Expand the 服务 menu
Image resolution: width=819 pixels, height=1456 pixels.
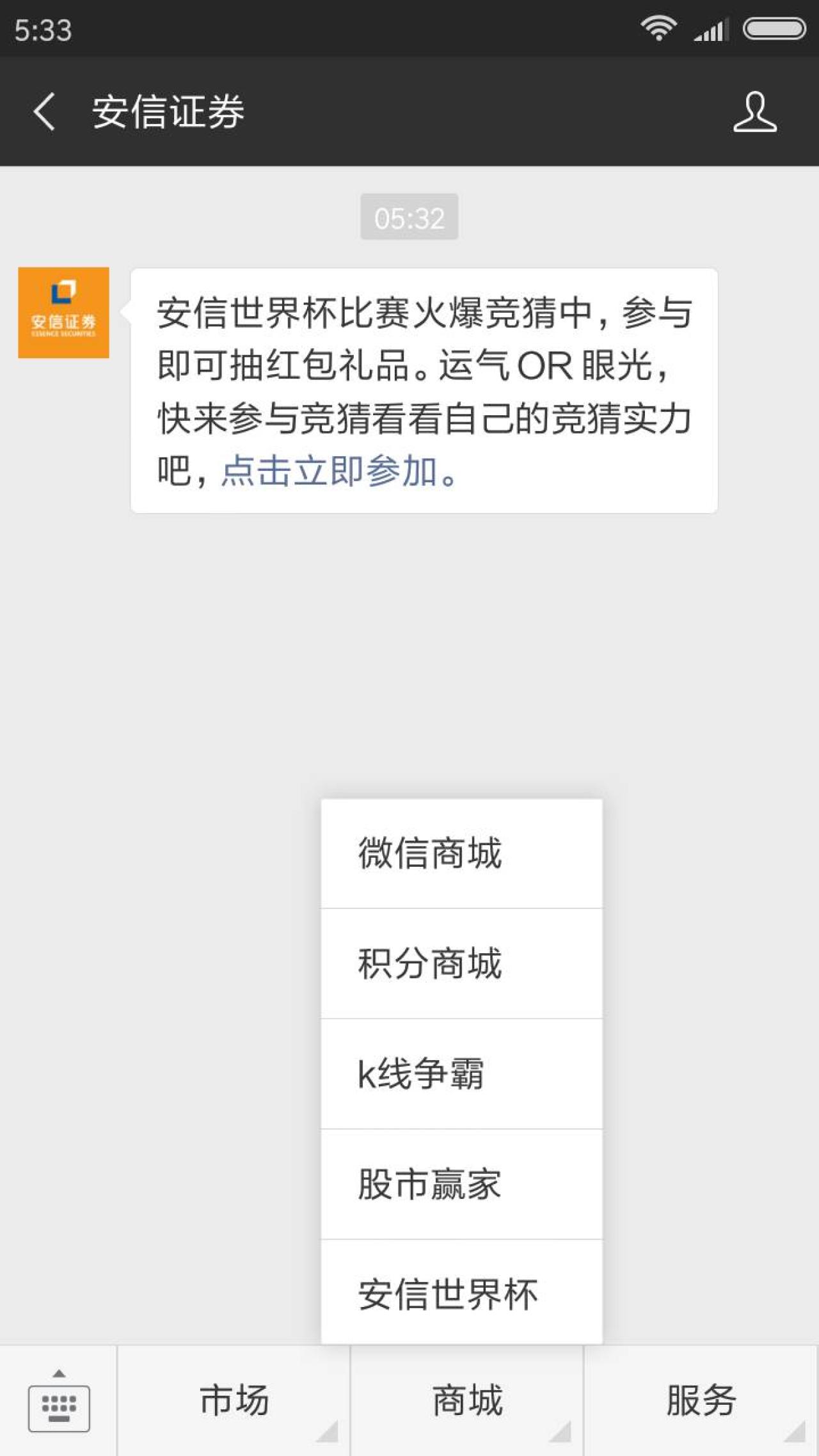[x=701, y=1401]
